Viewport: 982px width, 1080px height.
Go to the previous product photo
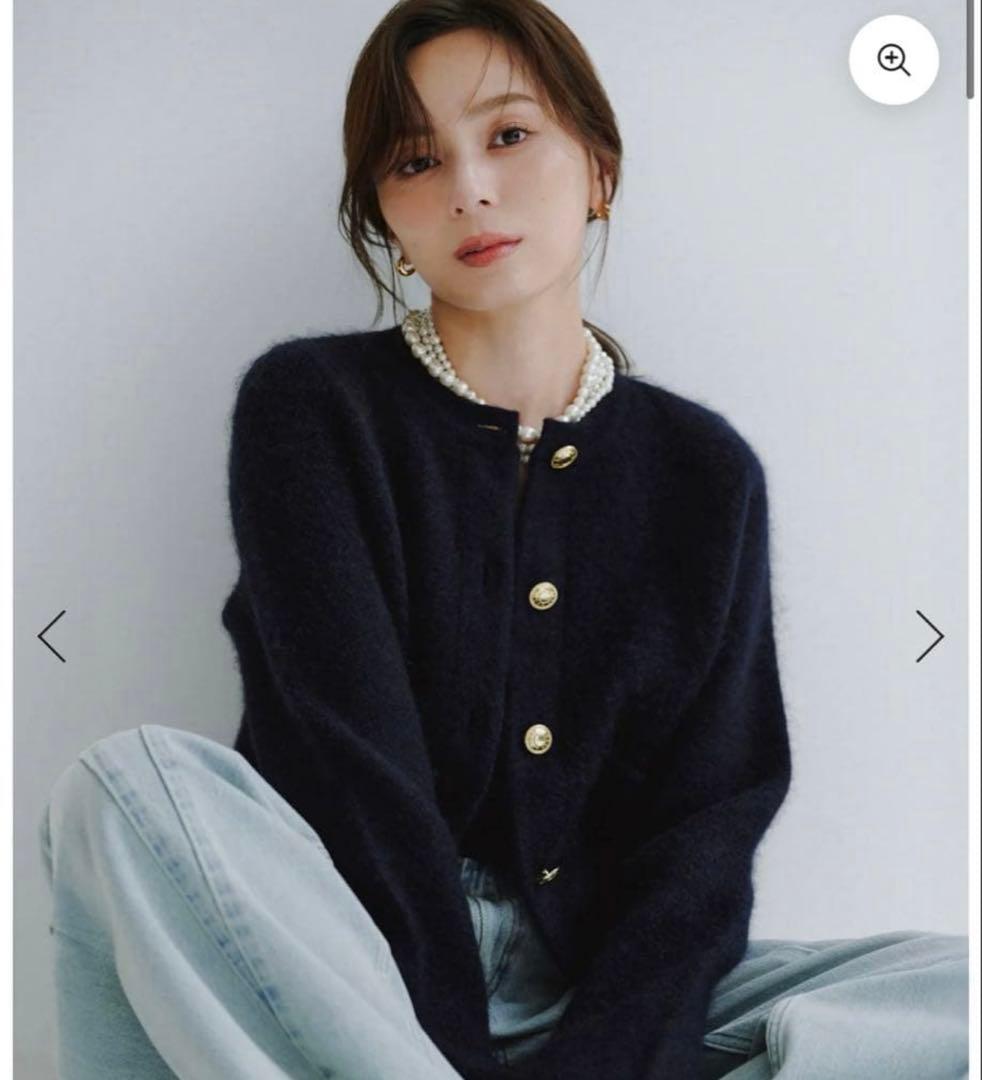52,636
